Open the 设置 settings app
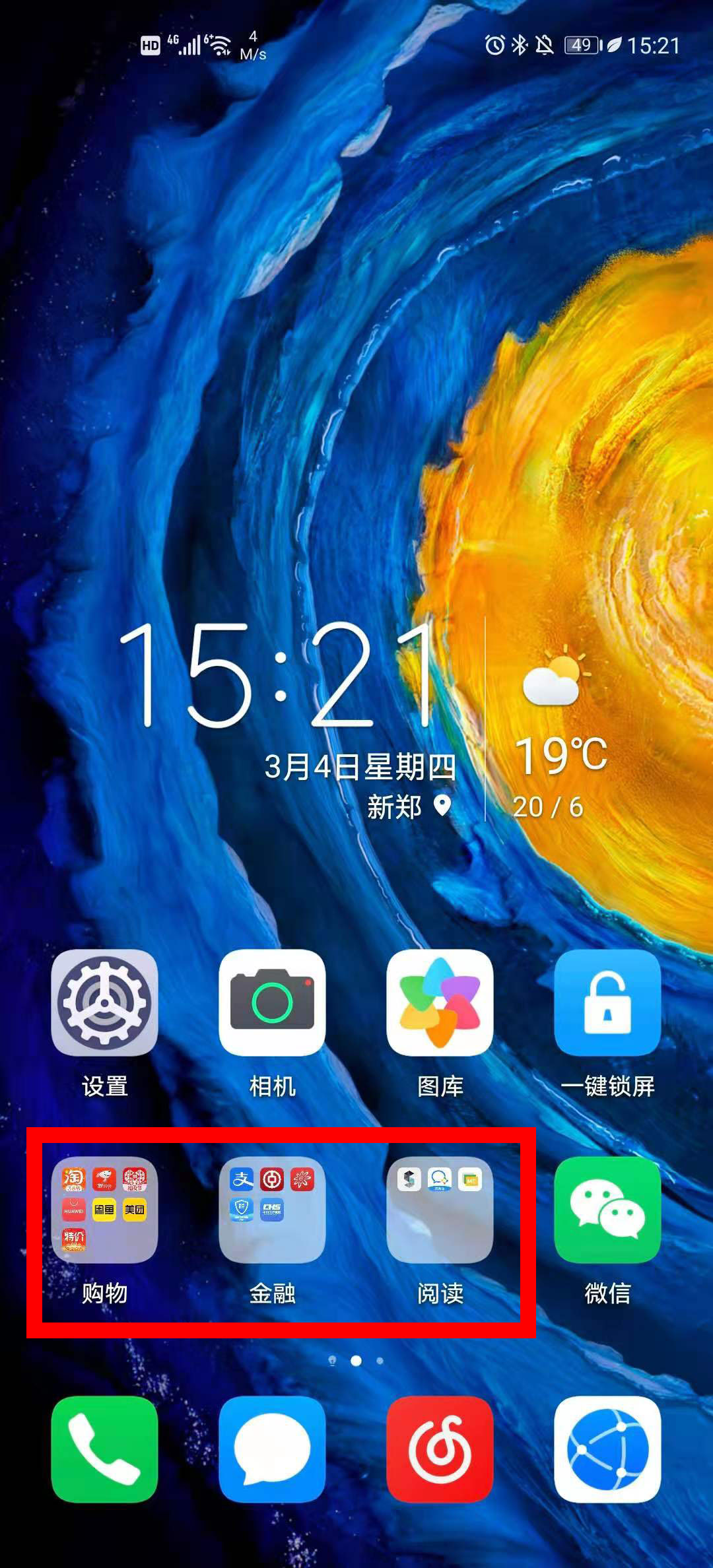The height and width of the screenshot is (1568, 713). [x=104, y=1002]
